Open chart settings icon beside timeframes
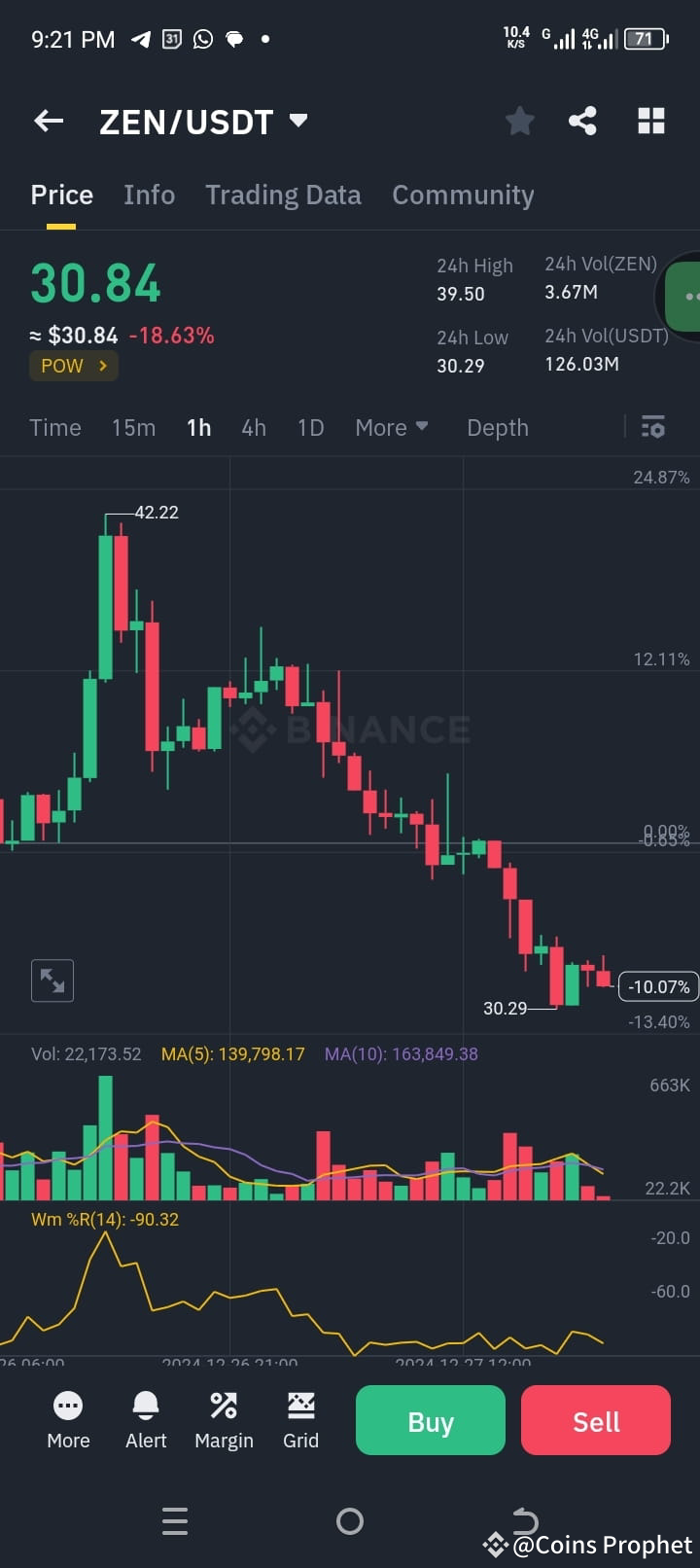The width and height of the screenshot is (700, 1568). click(x=652, y=427)
